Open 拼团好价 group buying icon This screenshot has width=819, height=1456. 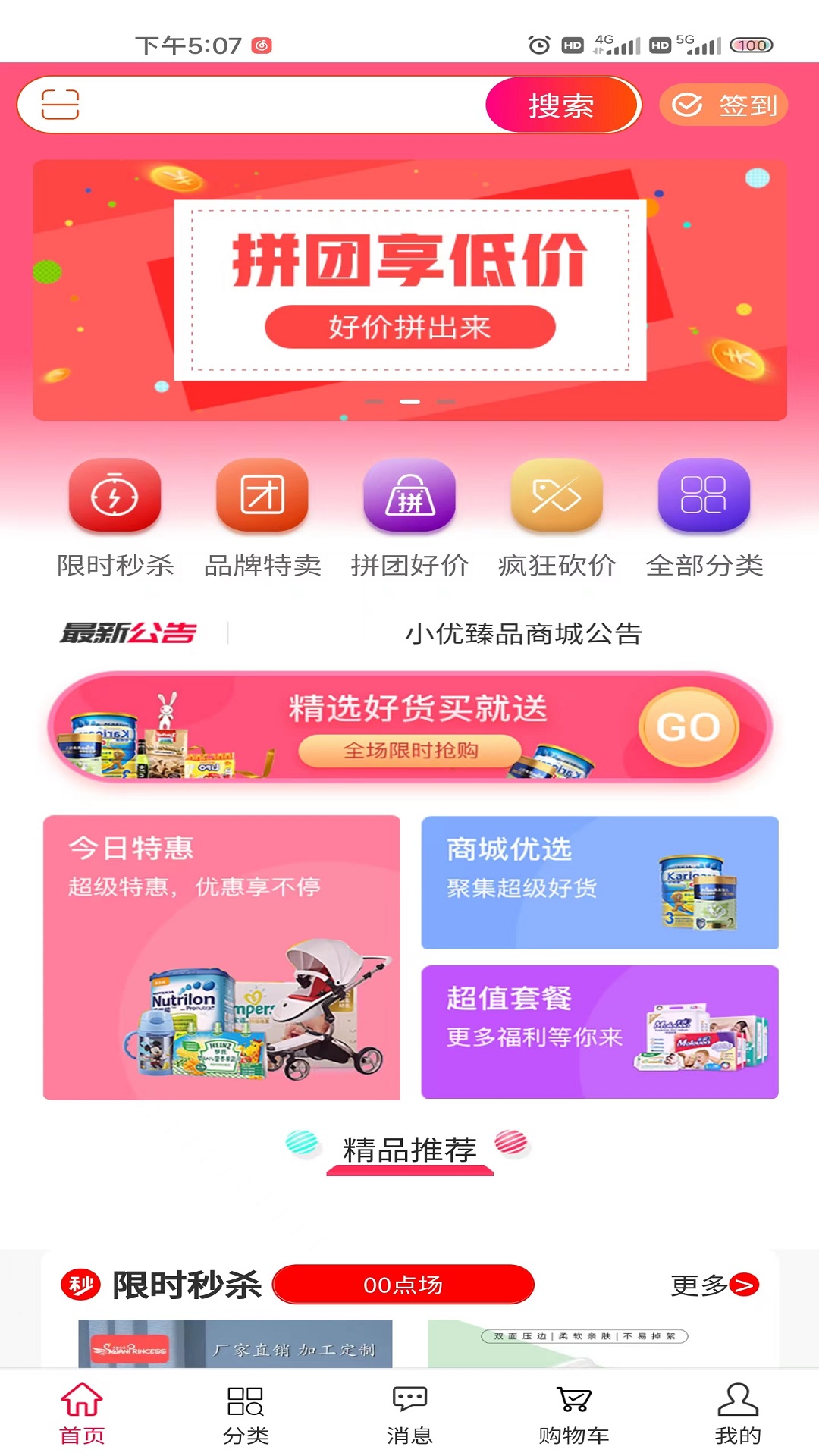click(x=408, y=498)
